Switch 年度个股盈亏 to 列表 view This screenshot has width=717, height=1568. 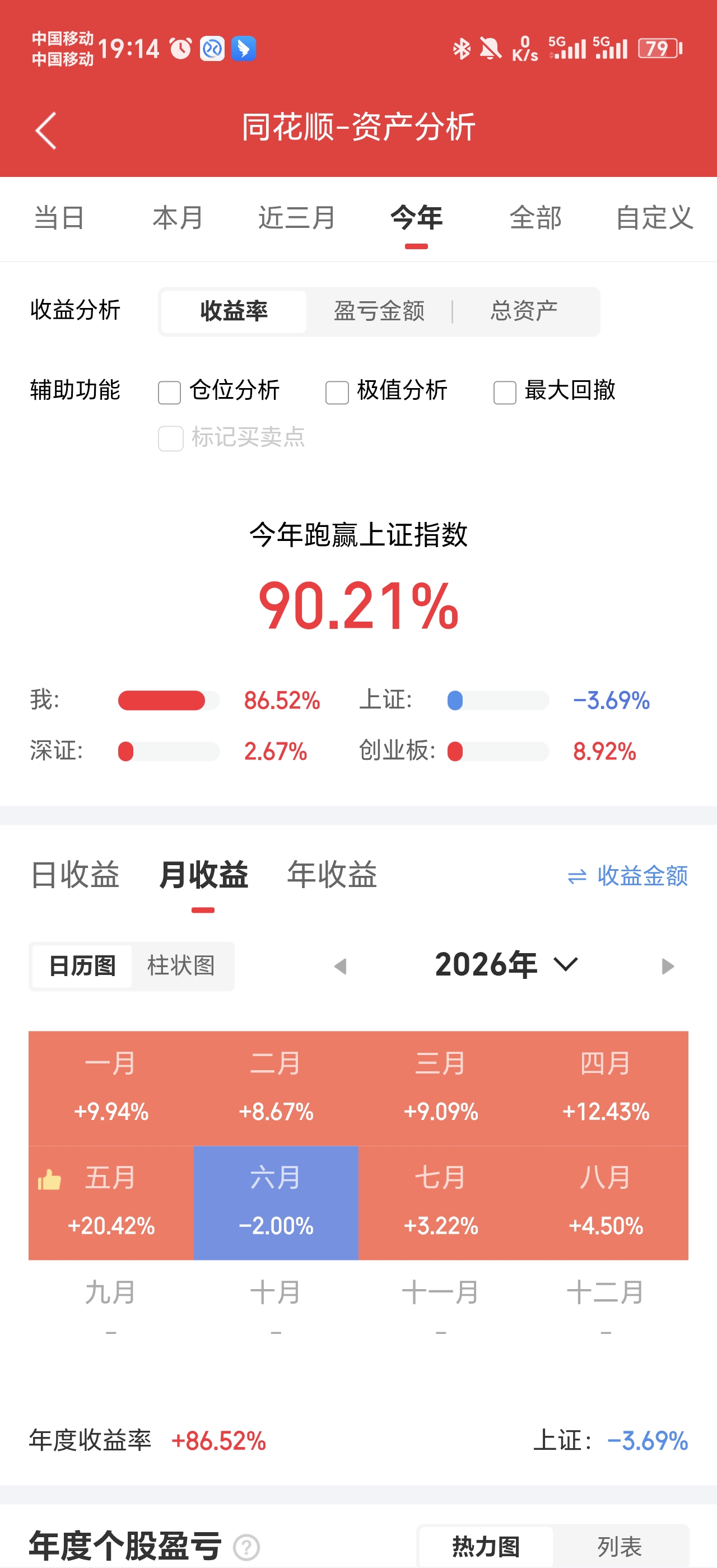click(x=620, y=1546)
